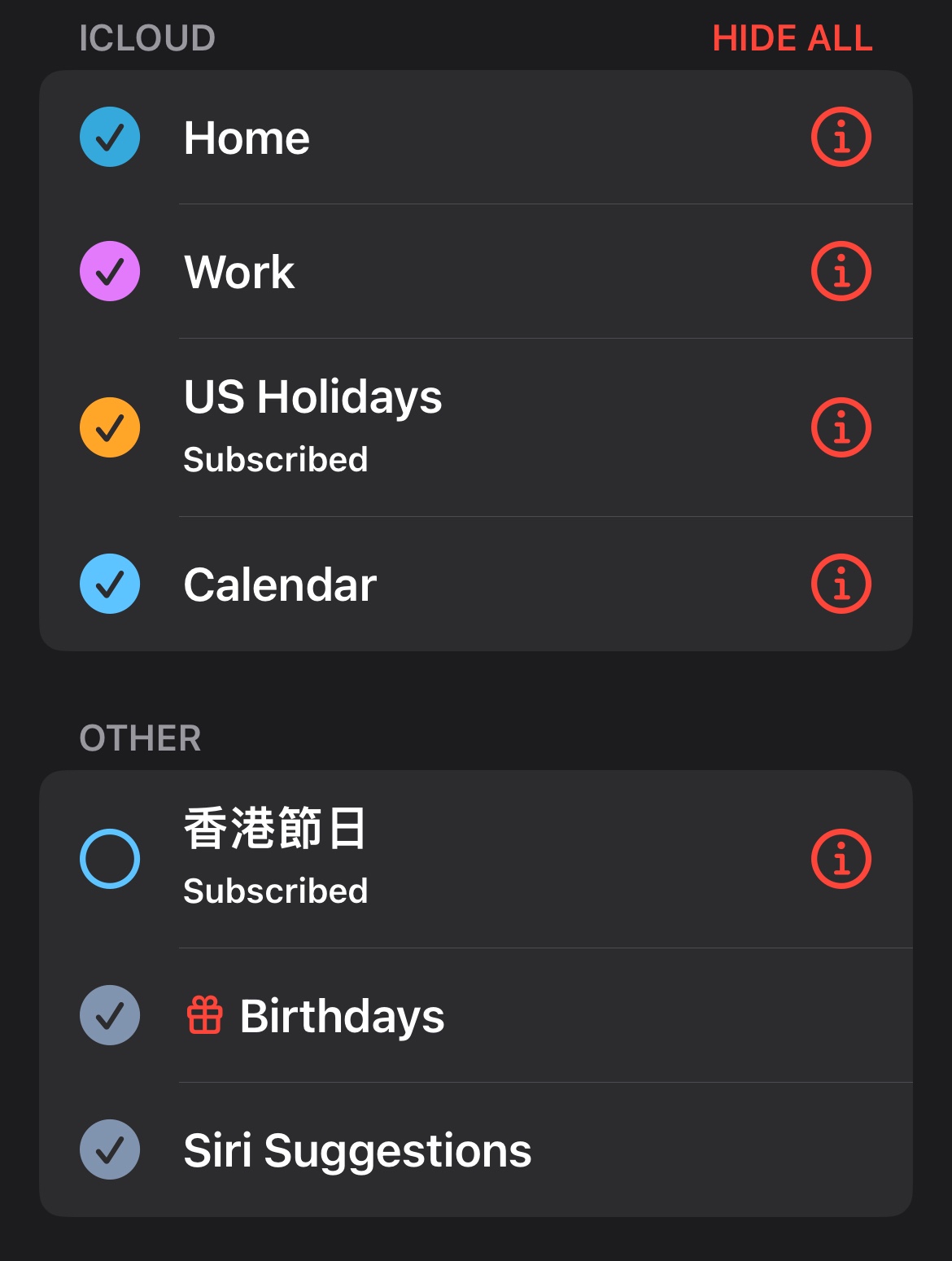952x1261 pixels.
Task: Uncheck the Work calendar
Action: [110, 271]
